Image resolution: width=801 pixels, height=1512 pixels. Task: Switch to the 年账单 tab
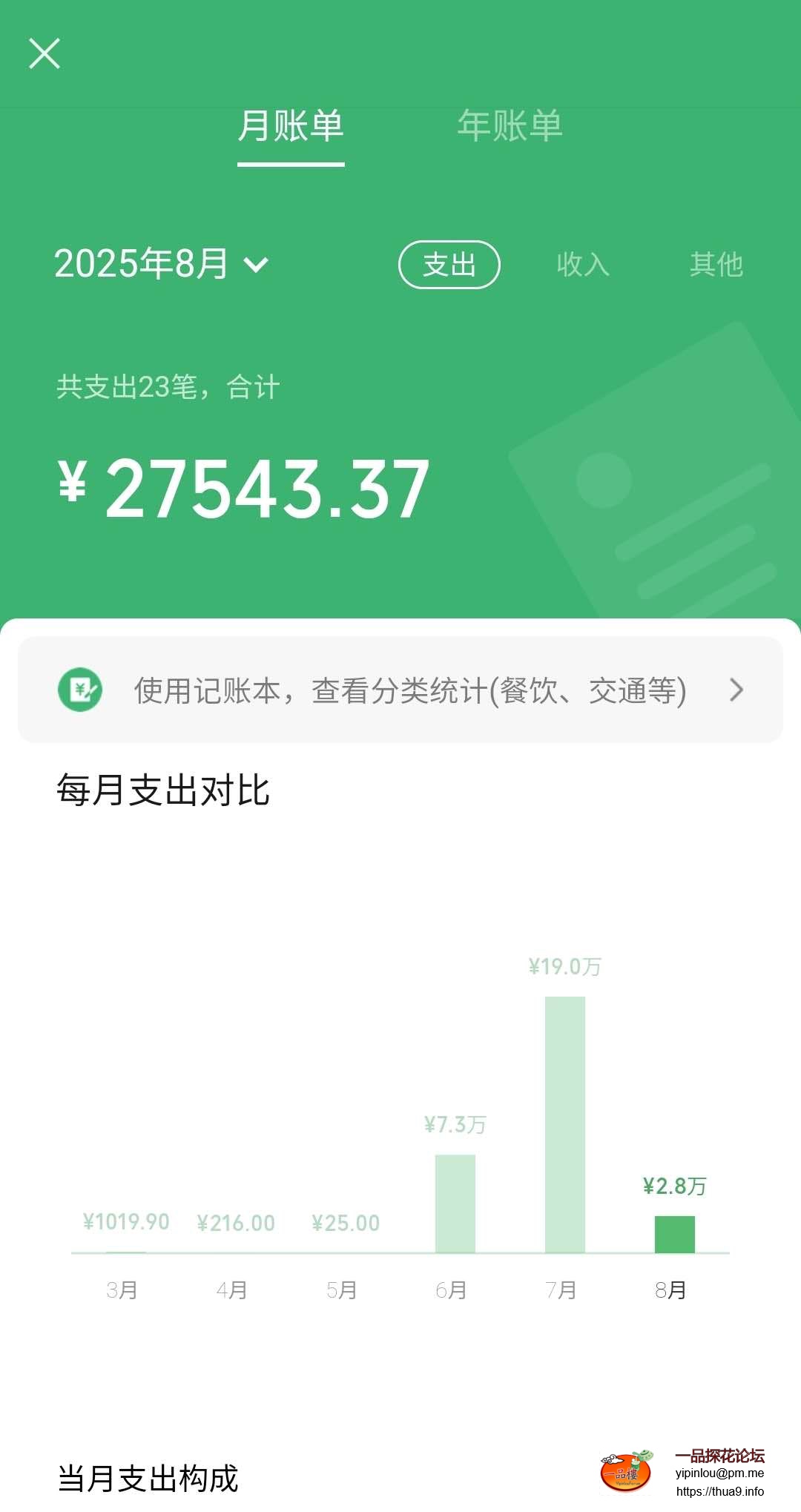point(510,126)
